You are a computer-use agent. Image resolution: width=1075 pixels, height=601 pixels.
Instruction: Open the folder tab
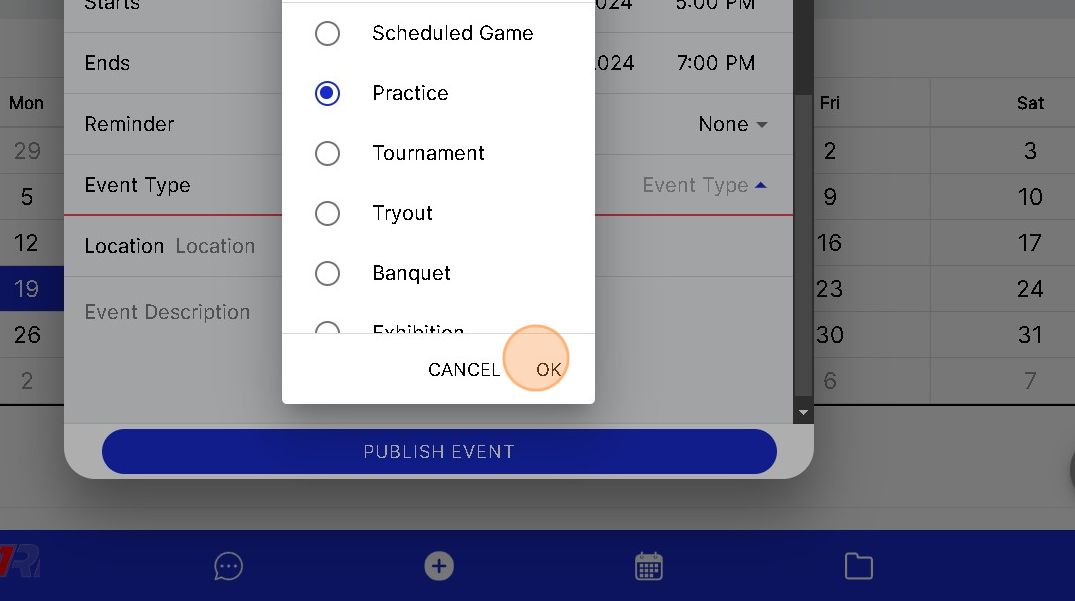[858, 567]
